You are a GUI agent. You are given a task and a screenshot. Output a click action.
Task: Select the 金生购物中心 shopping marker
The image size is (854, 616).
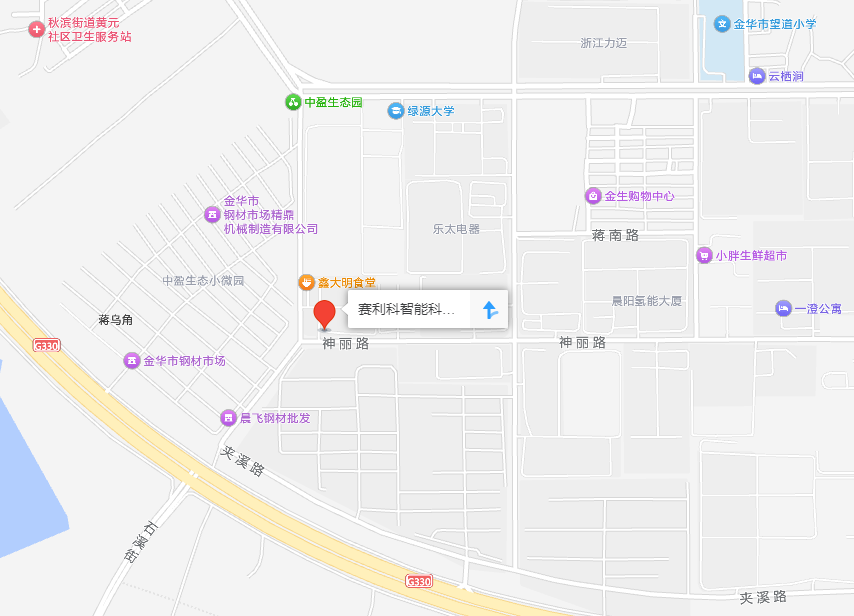click(x=593, y=196)
